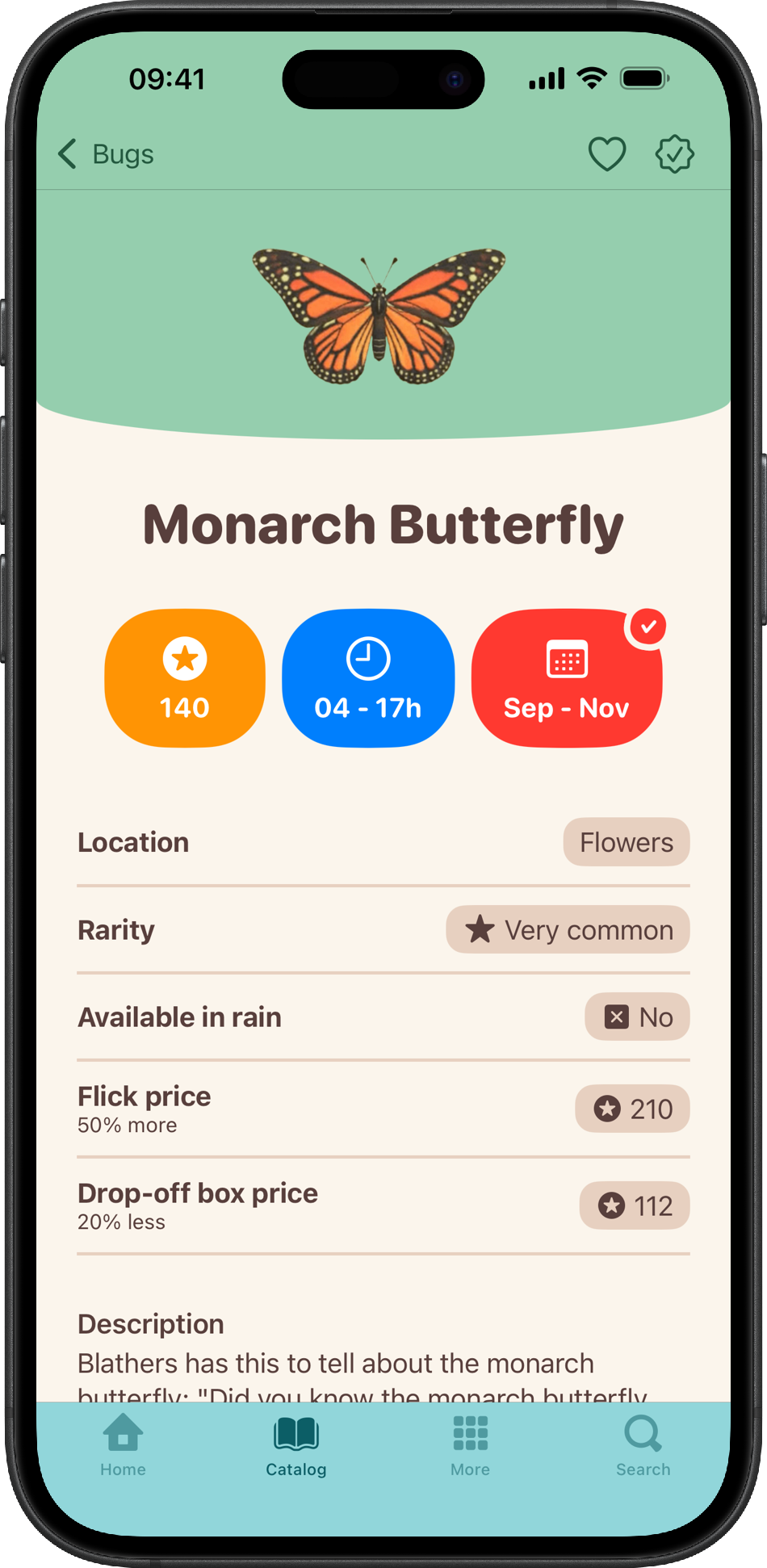Tap the Home icon in the tab bar
The image size is (767, 1568).
pyautogui.click(x=123, y=1445)
